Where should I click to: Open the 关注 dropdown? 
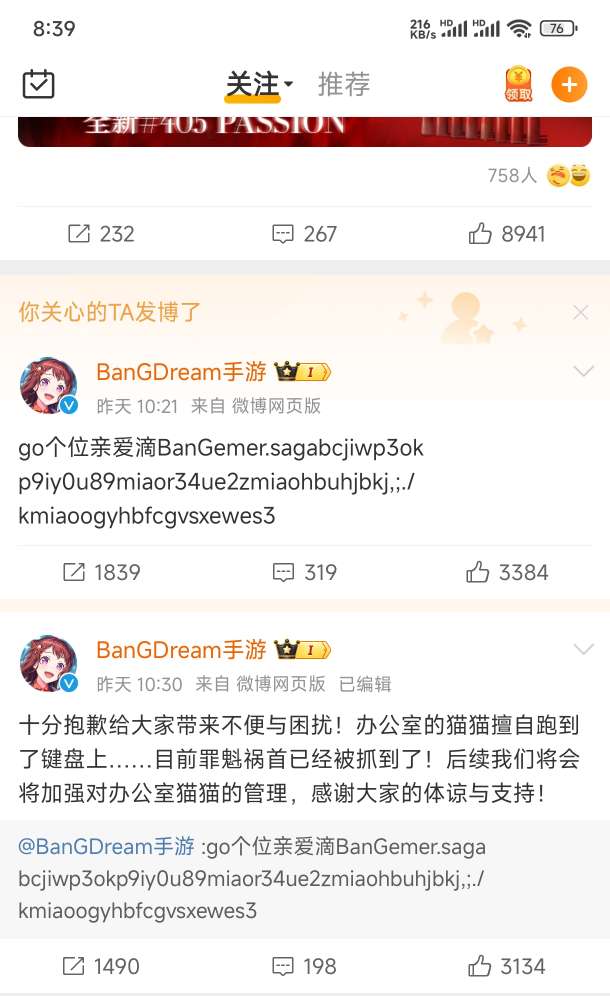tap(259, 85)
